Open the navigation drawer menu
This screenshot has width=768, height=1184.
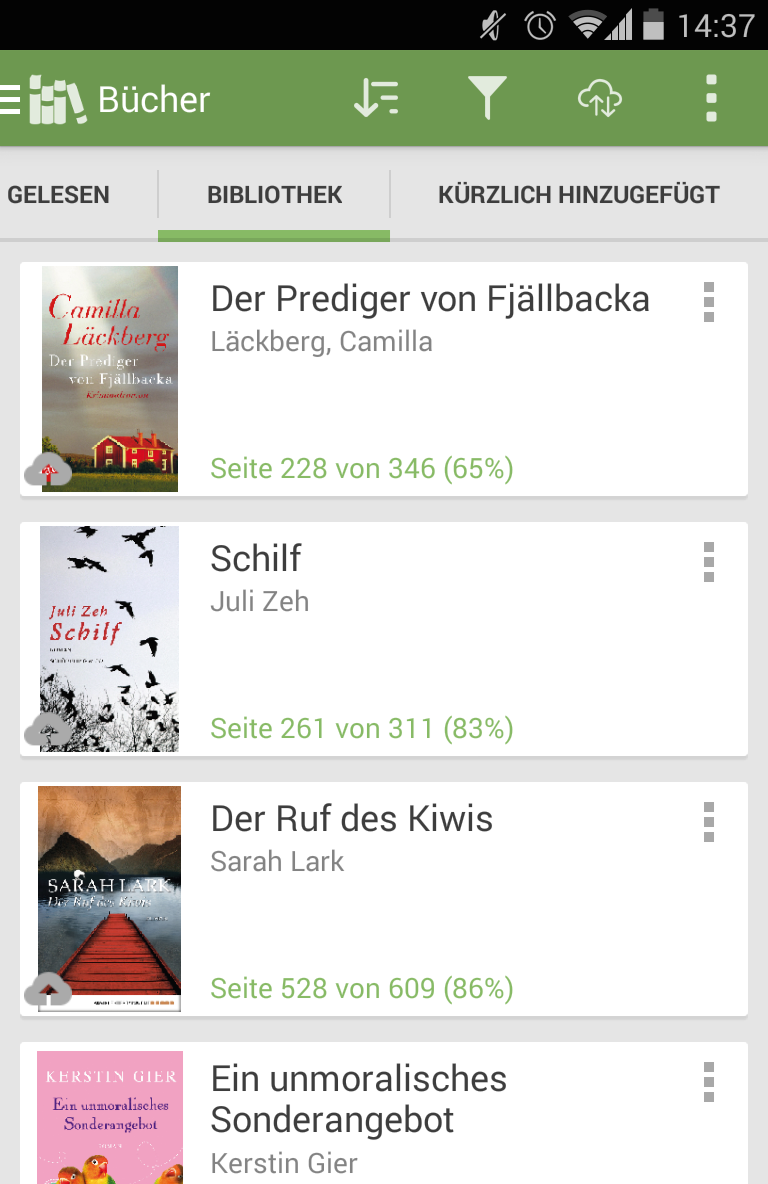tap(12, 99)
